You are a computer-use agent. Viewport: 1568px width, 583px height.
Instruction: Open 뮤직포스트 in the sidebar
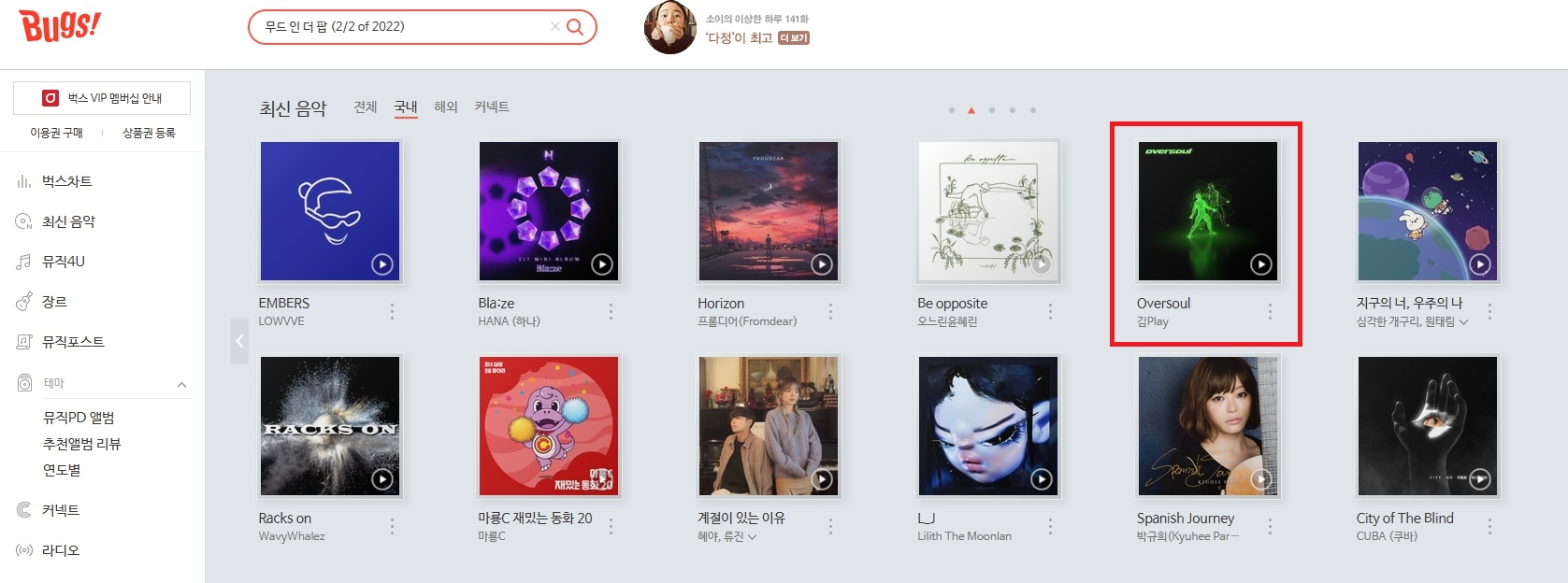coord(73,342)
